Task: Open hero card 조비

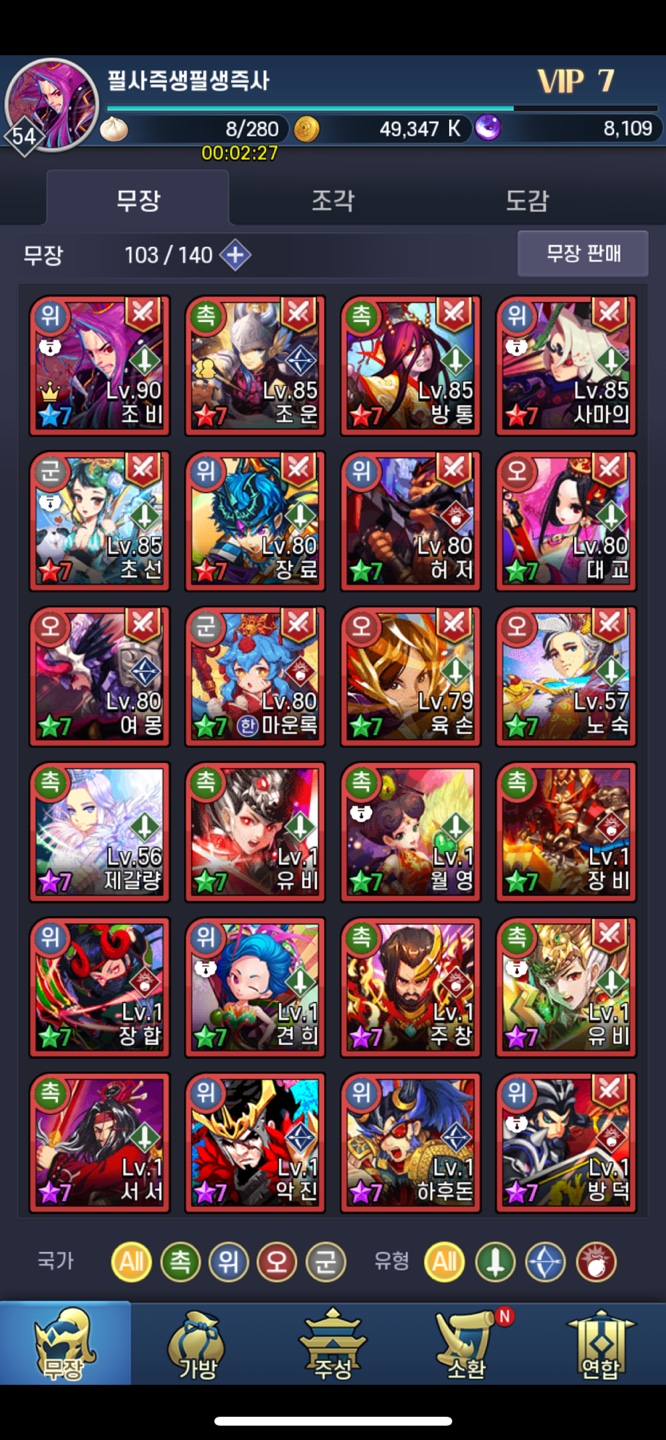Action: pos(100,365)
